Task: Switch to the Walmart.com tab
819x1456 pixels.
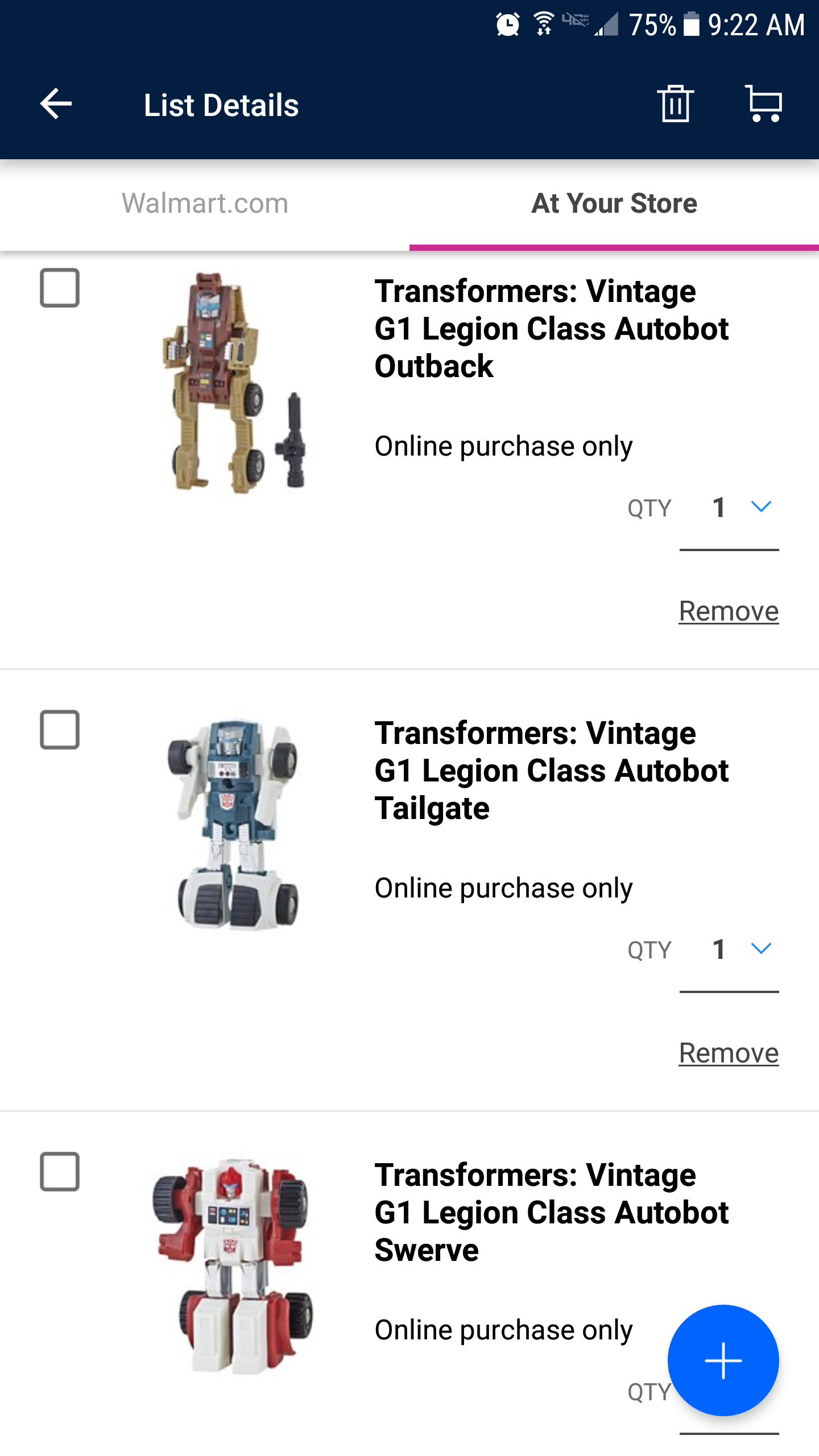Action: point(205,204)
